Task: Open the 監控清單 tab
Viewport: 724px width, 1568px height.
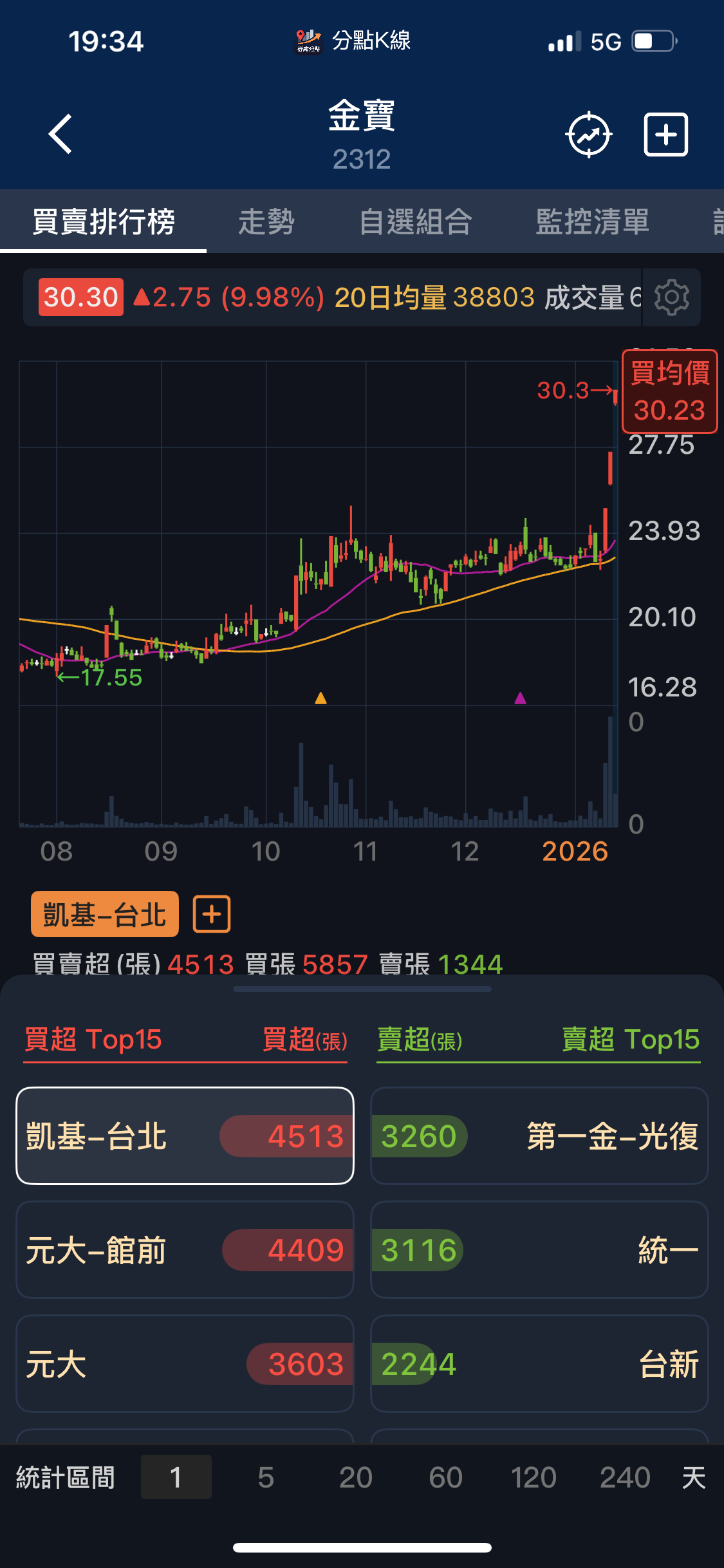Action: pyautogui.click(x=592, y=222)
